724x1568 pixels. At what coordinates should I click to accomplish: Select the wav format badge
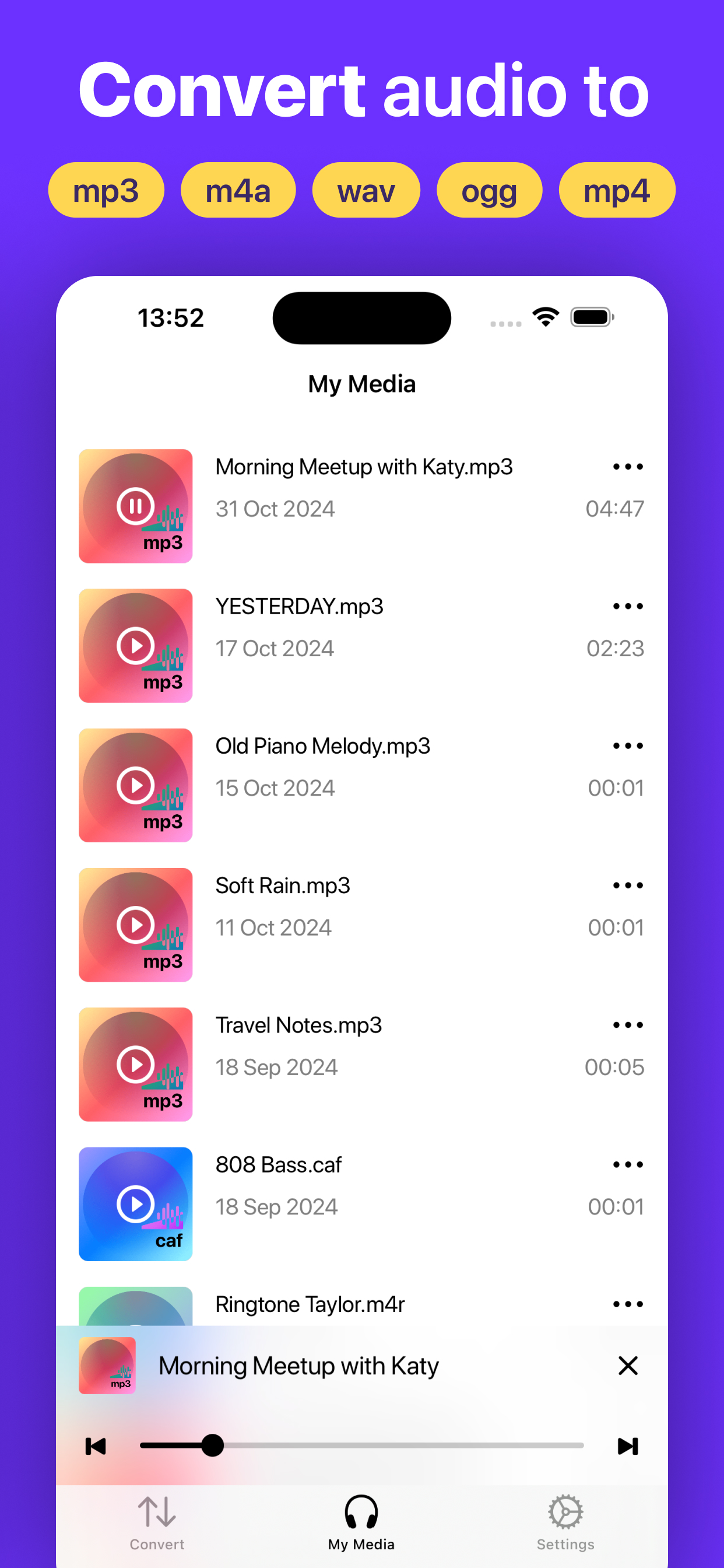tap(365, 190)
